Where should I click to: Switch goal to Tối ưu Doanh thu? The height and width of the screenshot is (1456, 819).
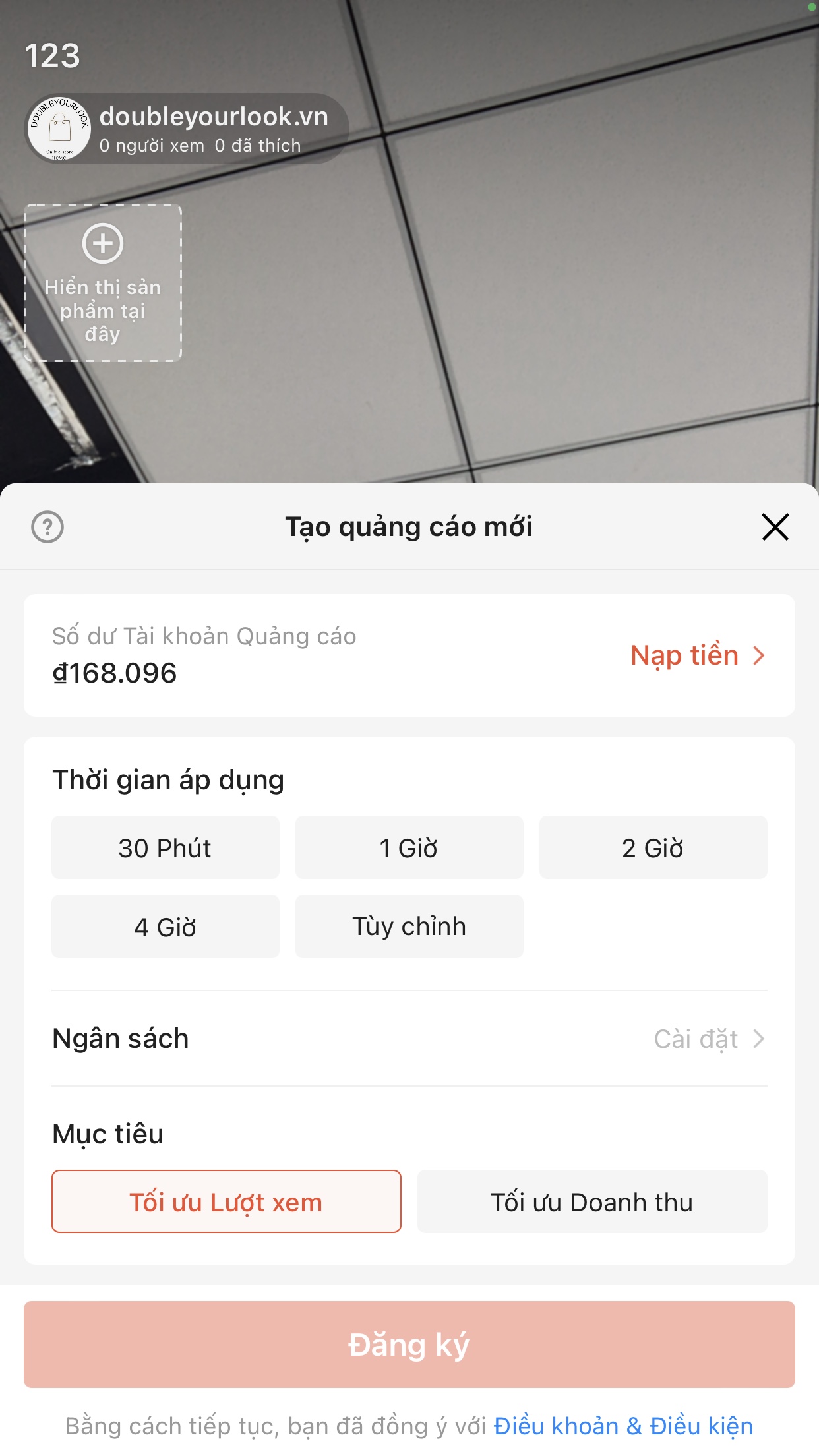pos(592,1201)
